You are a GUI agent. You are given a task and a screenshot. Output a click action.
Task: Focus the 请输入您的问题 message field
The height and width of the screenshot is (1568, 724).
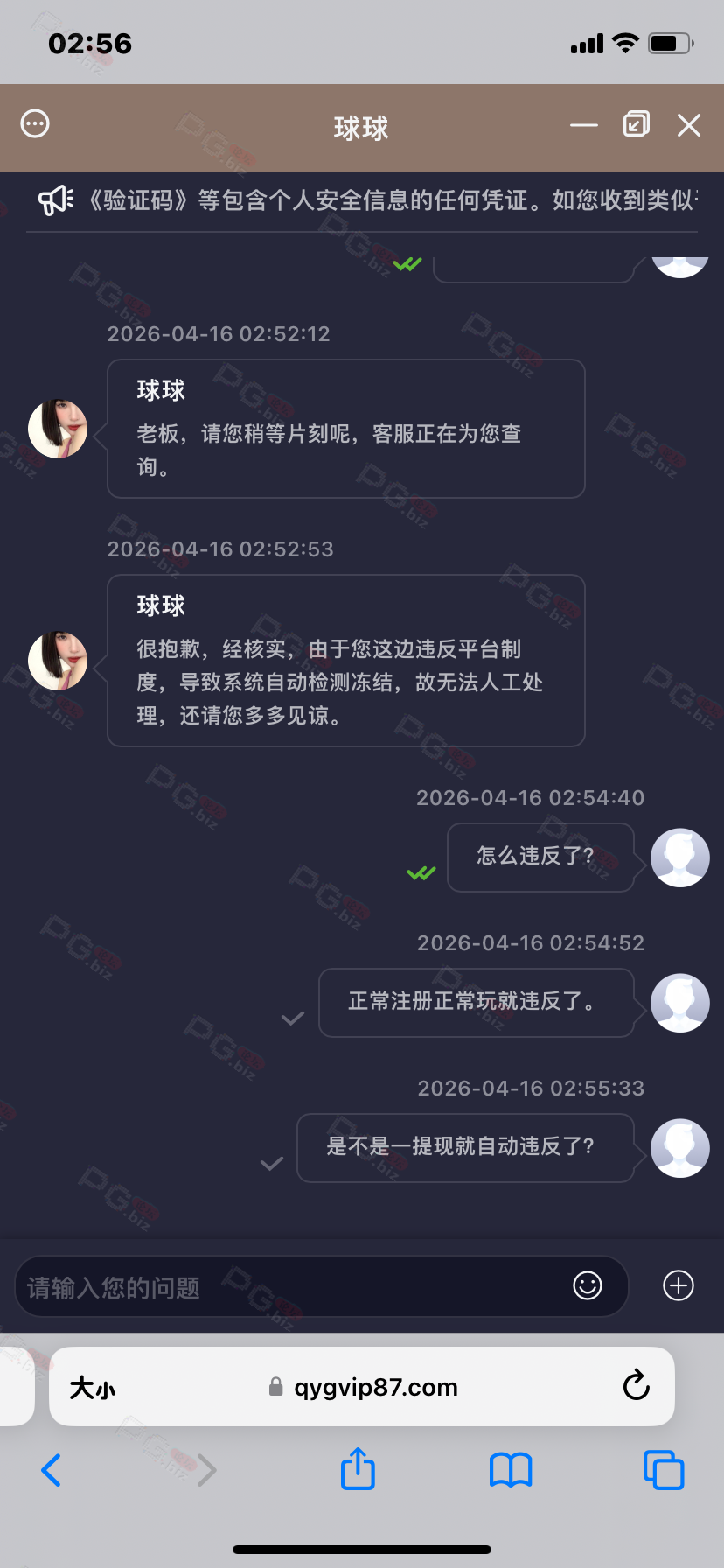pyautogui.click(x=289, y=1286)
